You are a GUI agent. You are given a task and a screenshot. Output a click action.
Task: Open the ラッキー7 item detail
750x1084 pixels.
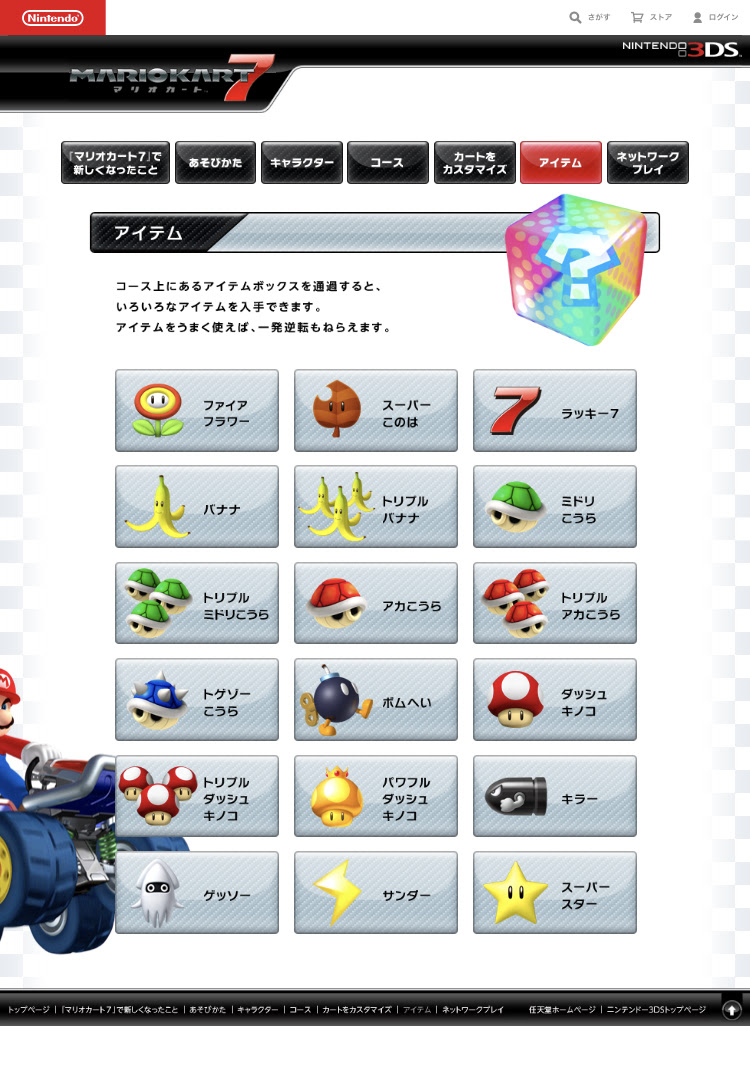pyautogui.click(x=554, y=410)
